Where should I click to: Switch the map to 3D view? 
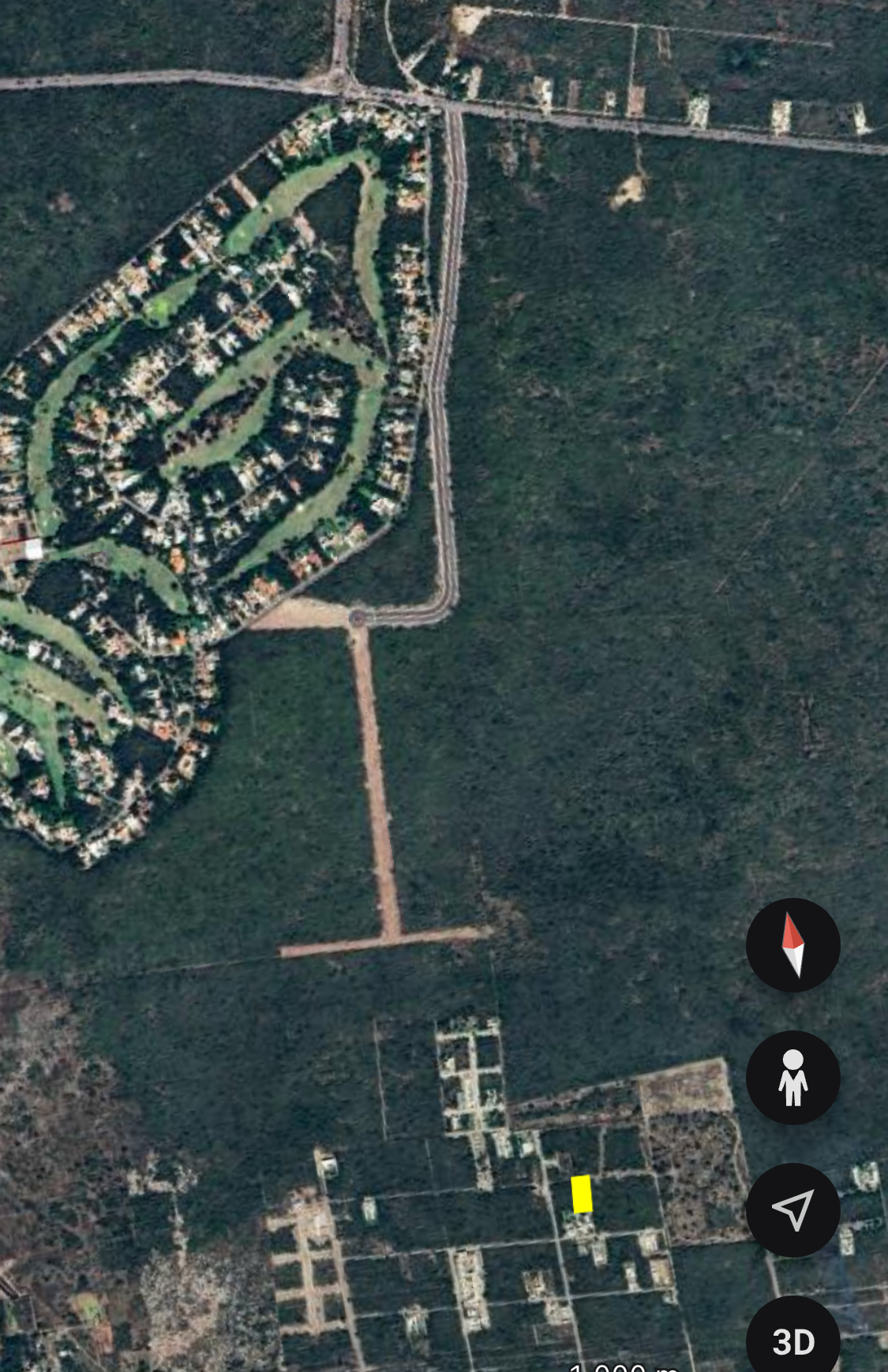792,1336
